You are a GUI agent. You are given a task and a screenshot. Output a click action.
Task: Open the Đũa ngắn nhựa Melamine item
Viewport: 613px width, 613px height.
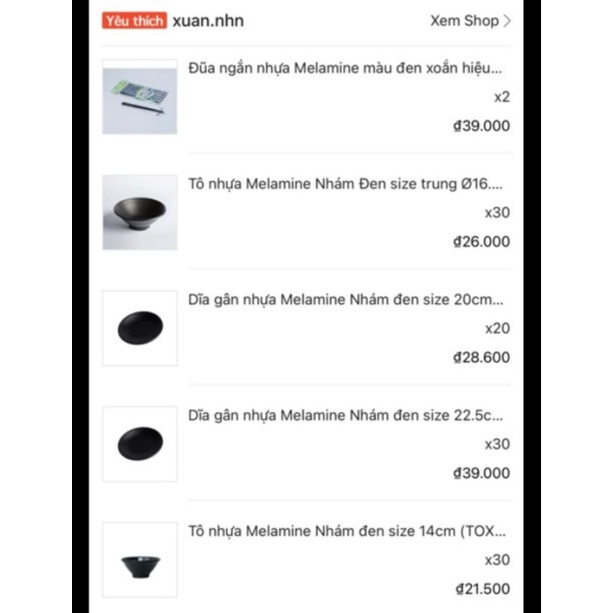(x=345, y=69)
